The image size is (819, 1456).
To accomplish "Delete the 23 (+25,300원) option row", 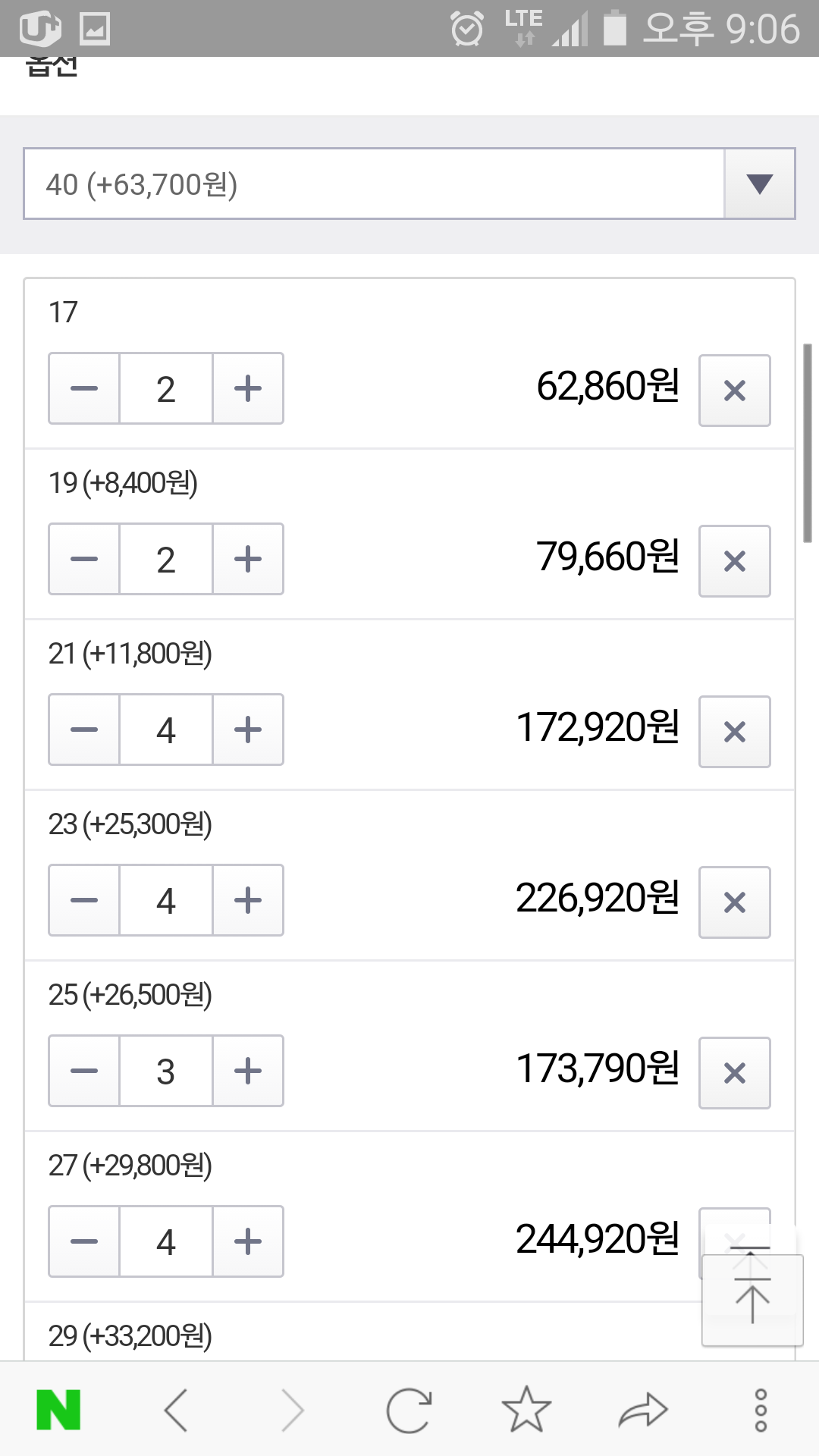I will (734, 902).
